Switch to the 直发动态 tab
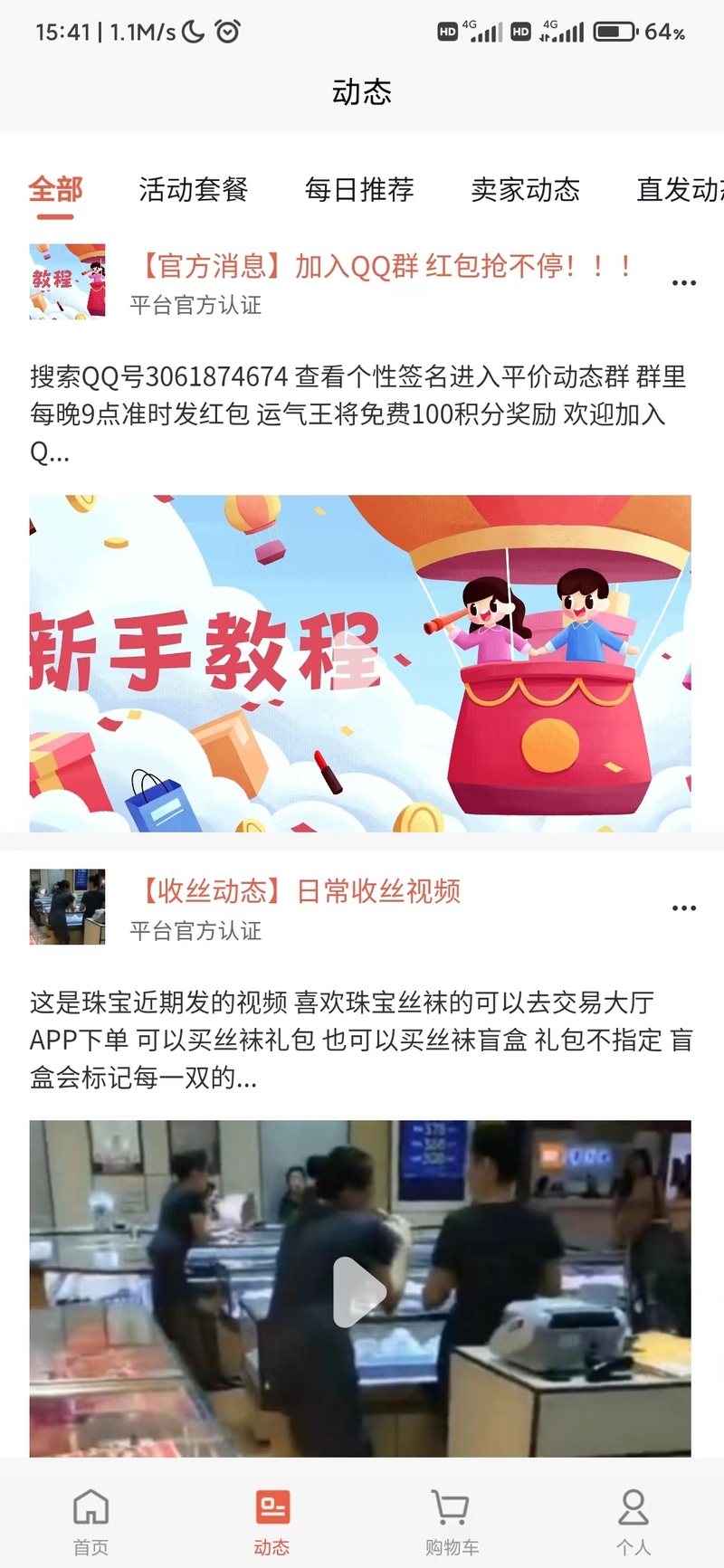The width and height of the screenshot is (724, 1568). 679,190
